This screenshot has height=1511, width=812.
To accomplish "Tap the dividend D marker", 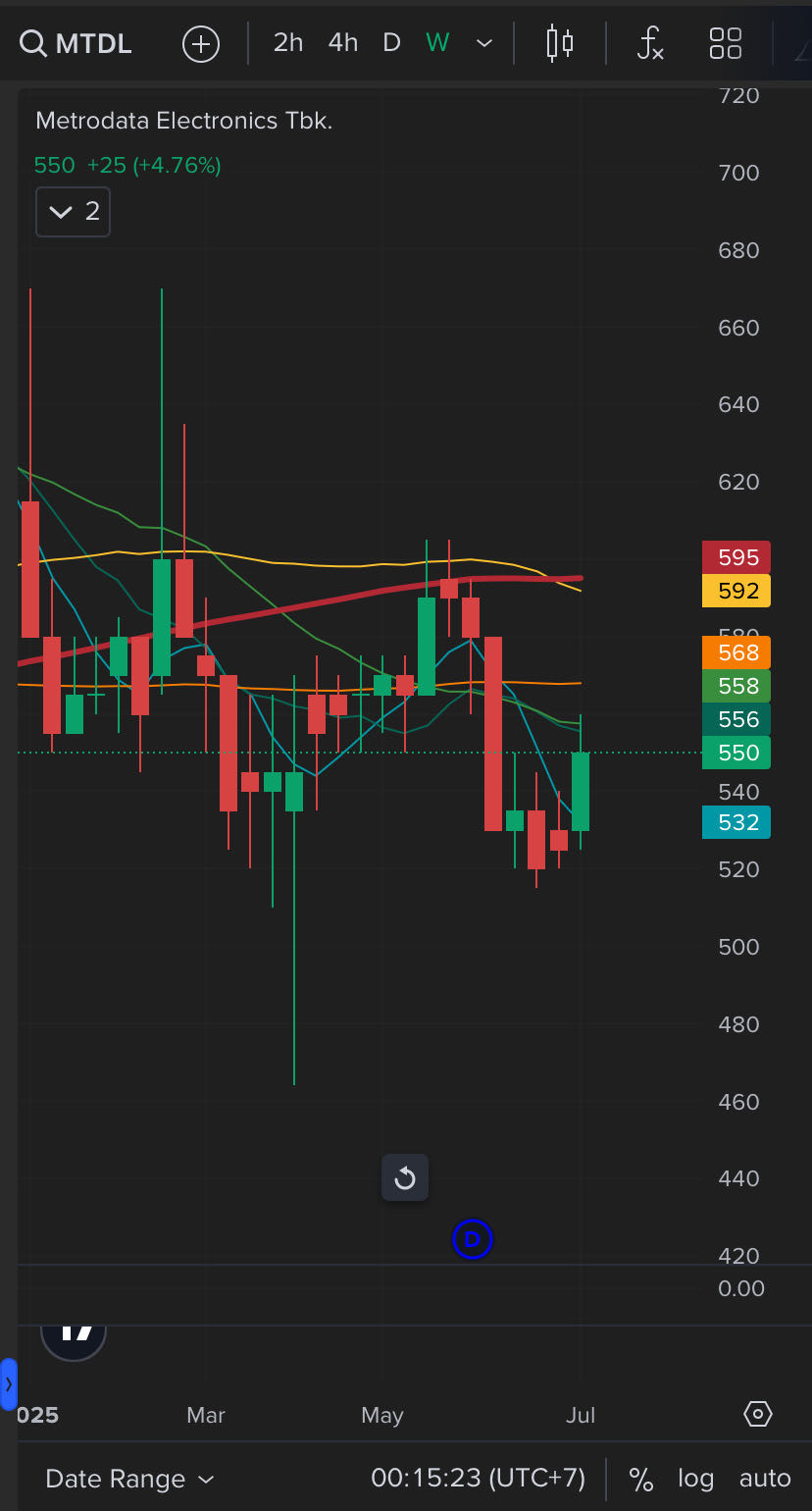I will (472, 1239).
